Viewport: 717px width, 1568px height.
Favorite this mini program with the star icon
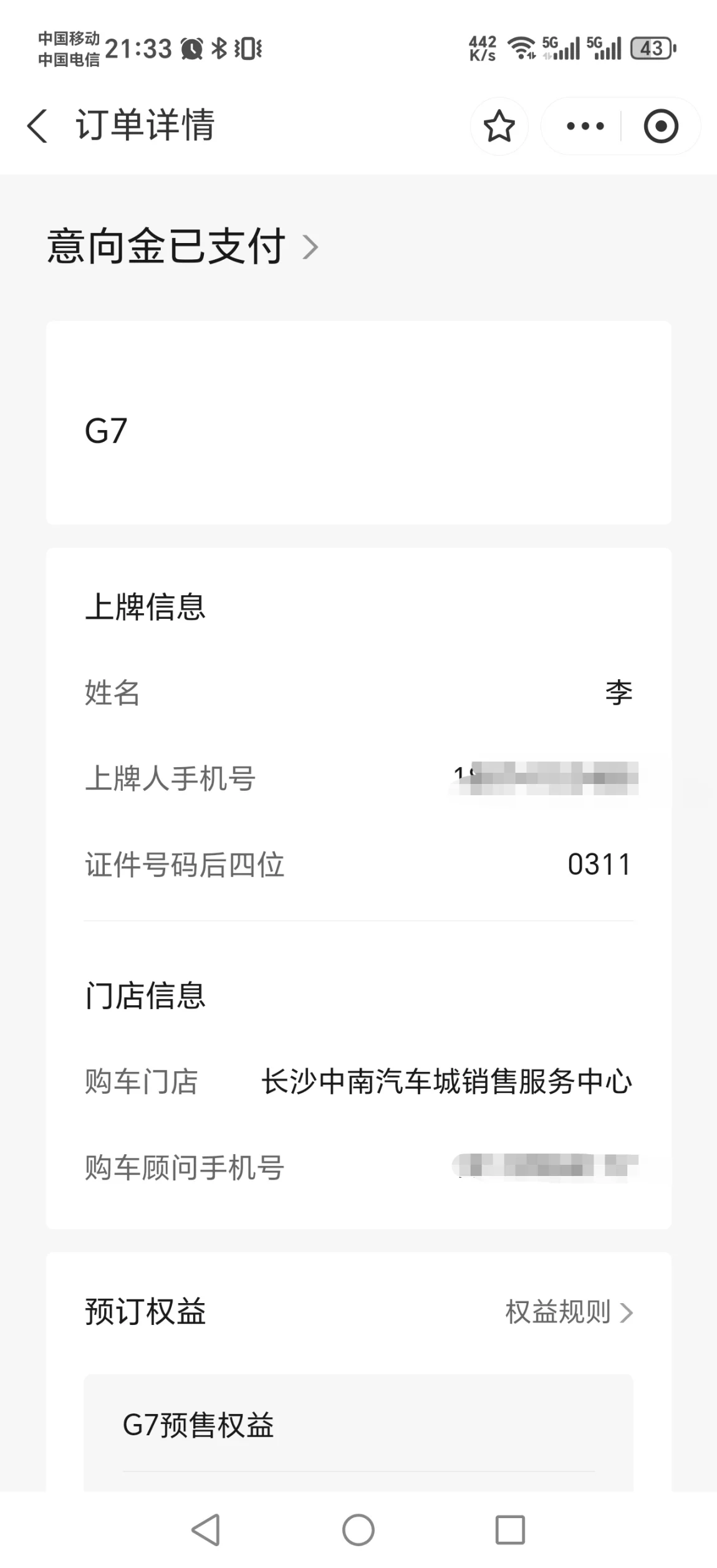pos(499,126)
